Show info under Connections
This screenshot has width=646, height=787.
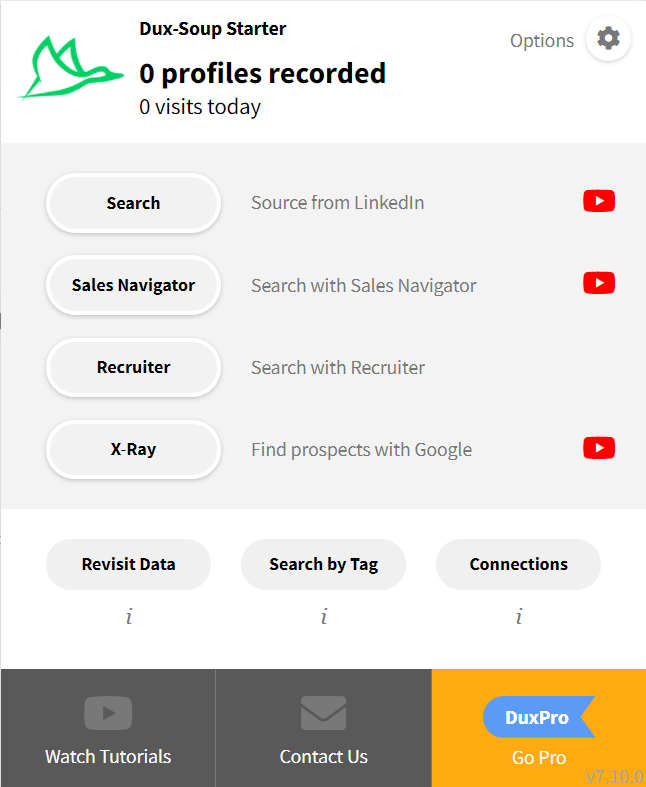(518, 617)
